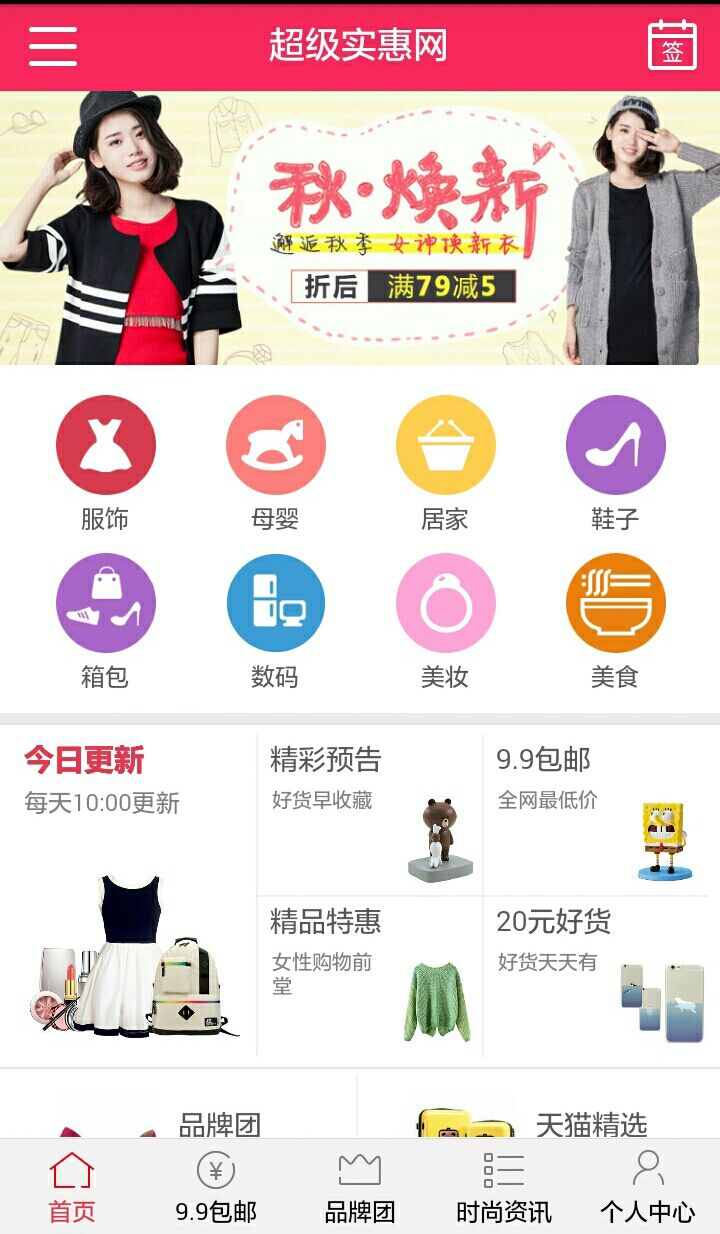Go to the 时尚资讯 tab
The height and width of the screenshot is (1234, 720).
click(x=504, y=1187)
